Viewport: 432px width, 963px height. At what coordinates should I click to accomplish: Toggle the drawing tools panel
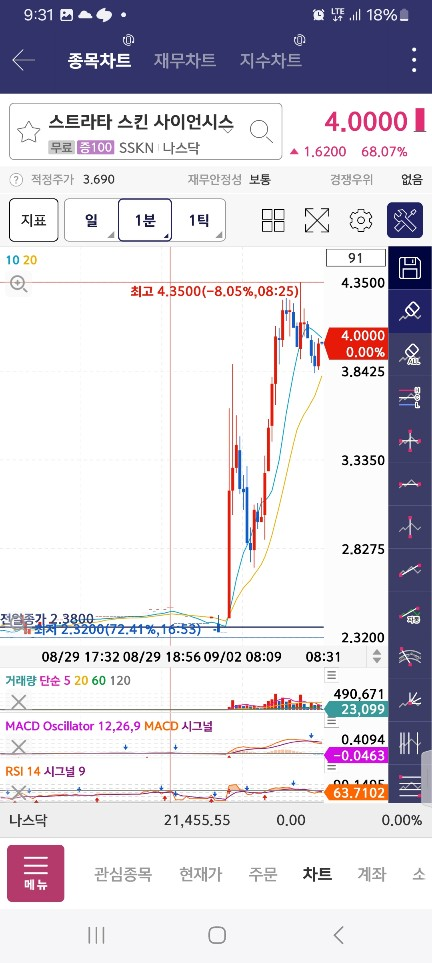[x=405, y=220]
